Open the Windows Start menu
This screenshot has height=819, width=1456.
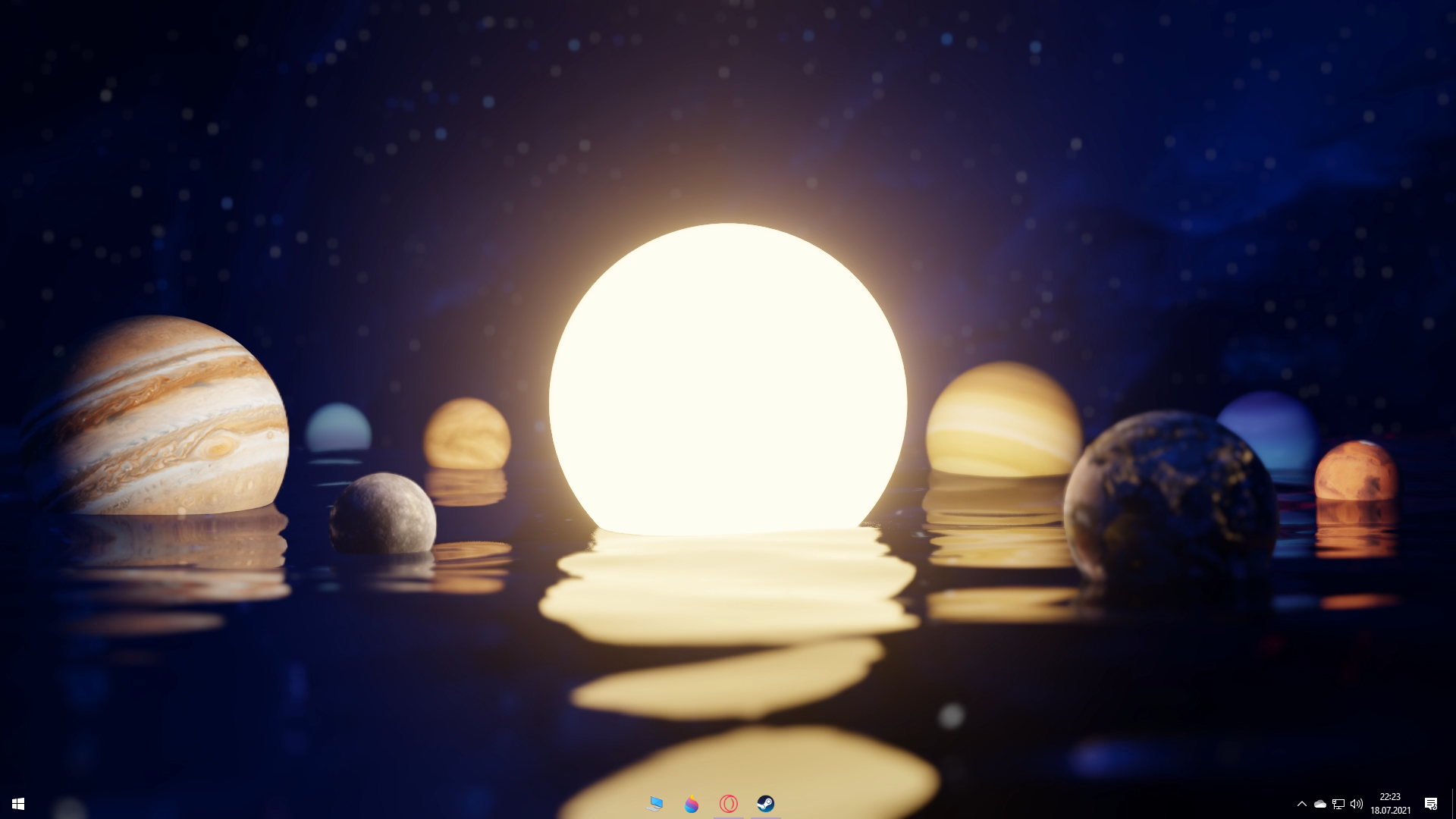(x=18, y=803)
